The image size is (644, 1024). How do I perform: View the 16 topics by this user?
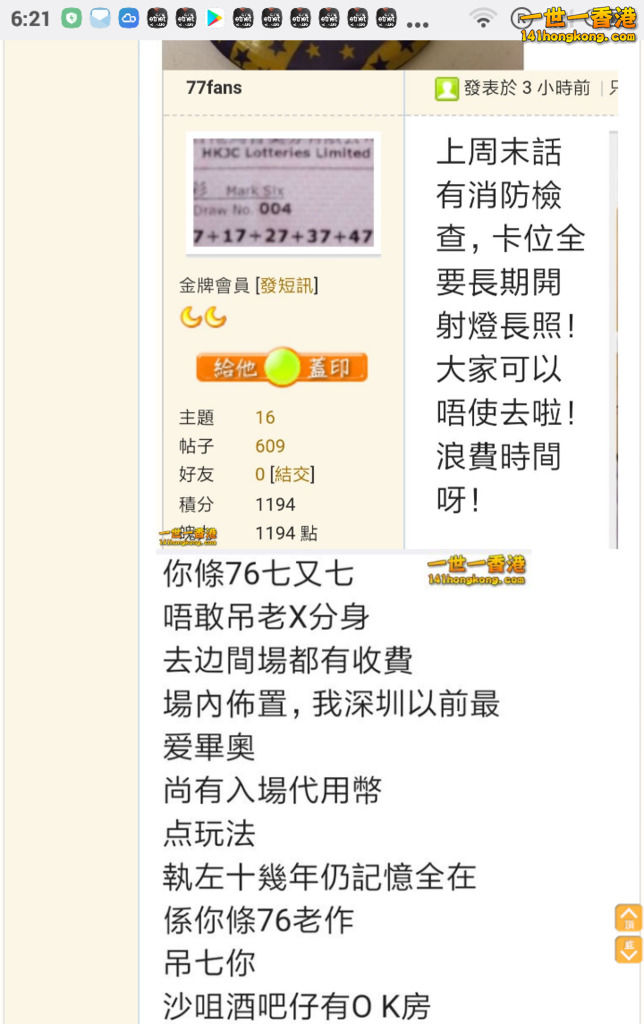click(265, 418)
